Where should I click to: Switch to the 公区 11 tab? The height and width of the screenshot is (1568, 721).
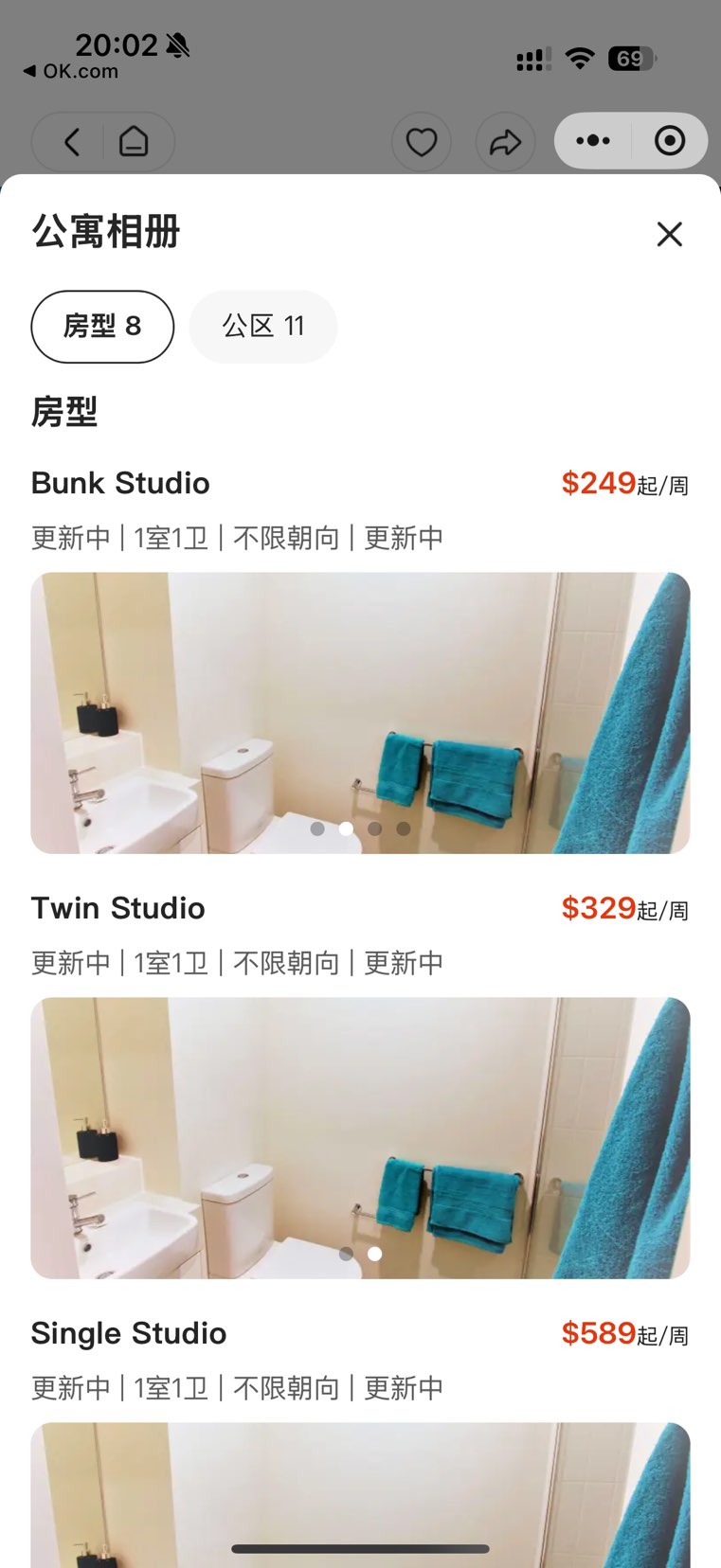point(262,327)
